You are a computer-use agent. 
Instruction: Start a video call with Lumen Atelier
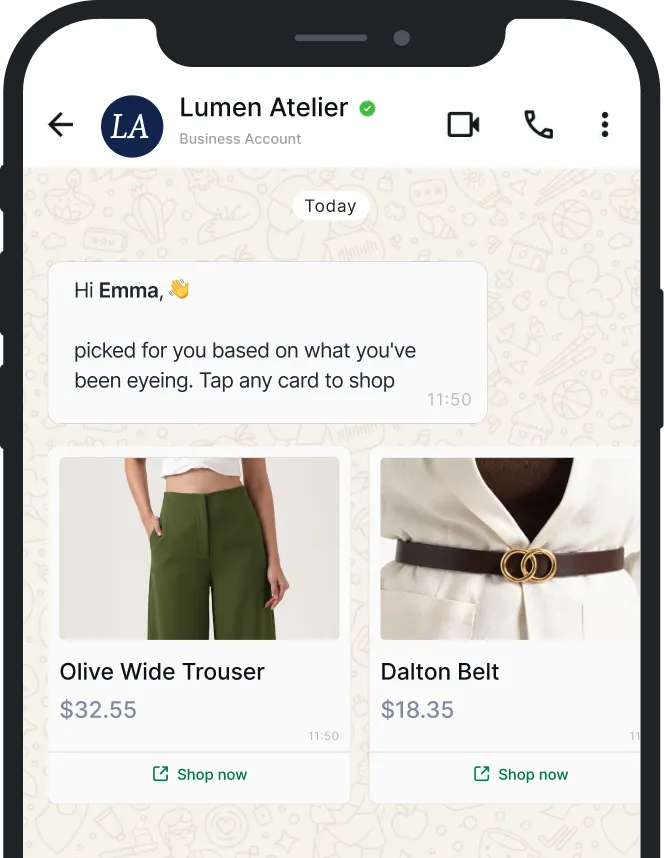tap(463, 125)
